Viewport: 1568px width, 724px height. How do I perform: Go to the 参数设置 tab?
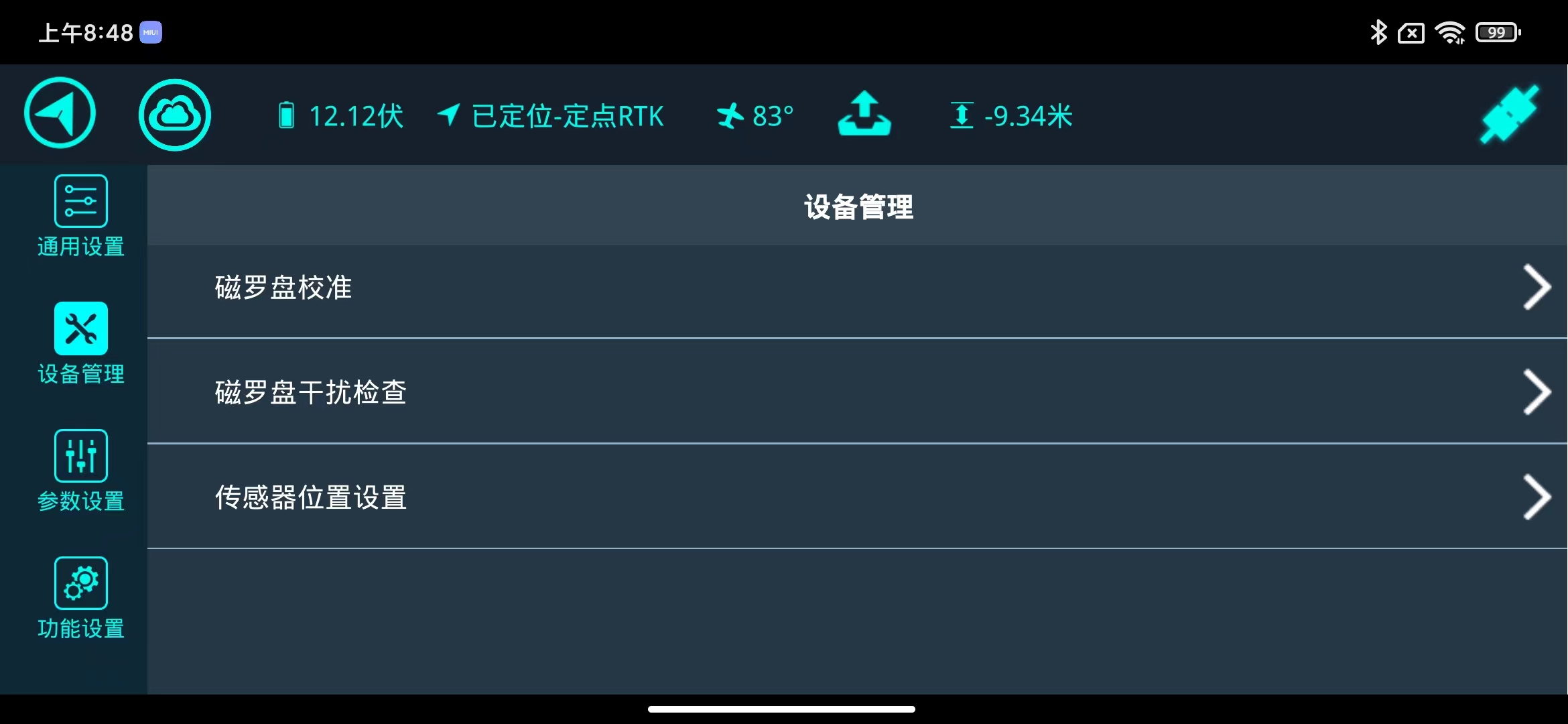tap(80, 471)
